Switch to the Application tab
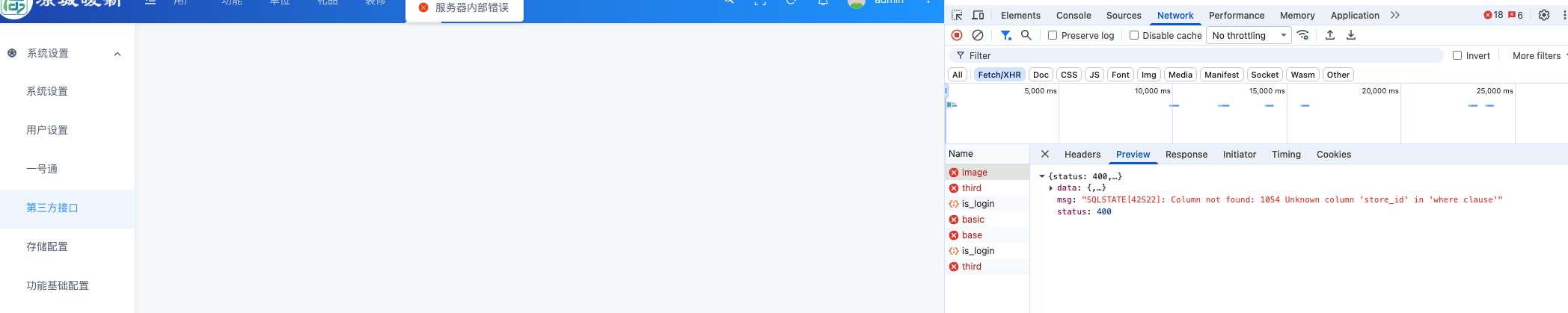Screen dimensions: 1568x313 pyautogui.click(x=1354, y=15)
